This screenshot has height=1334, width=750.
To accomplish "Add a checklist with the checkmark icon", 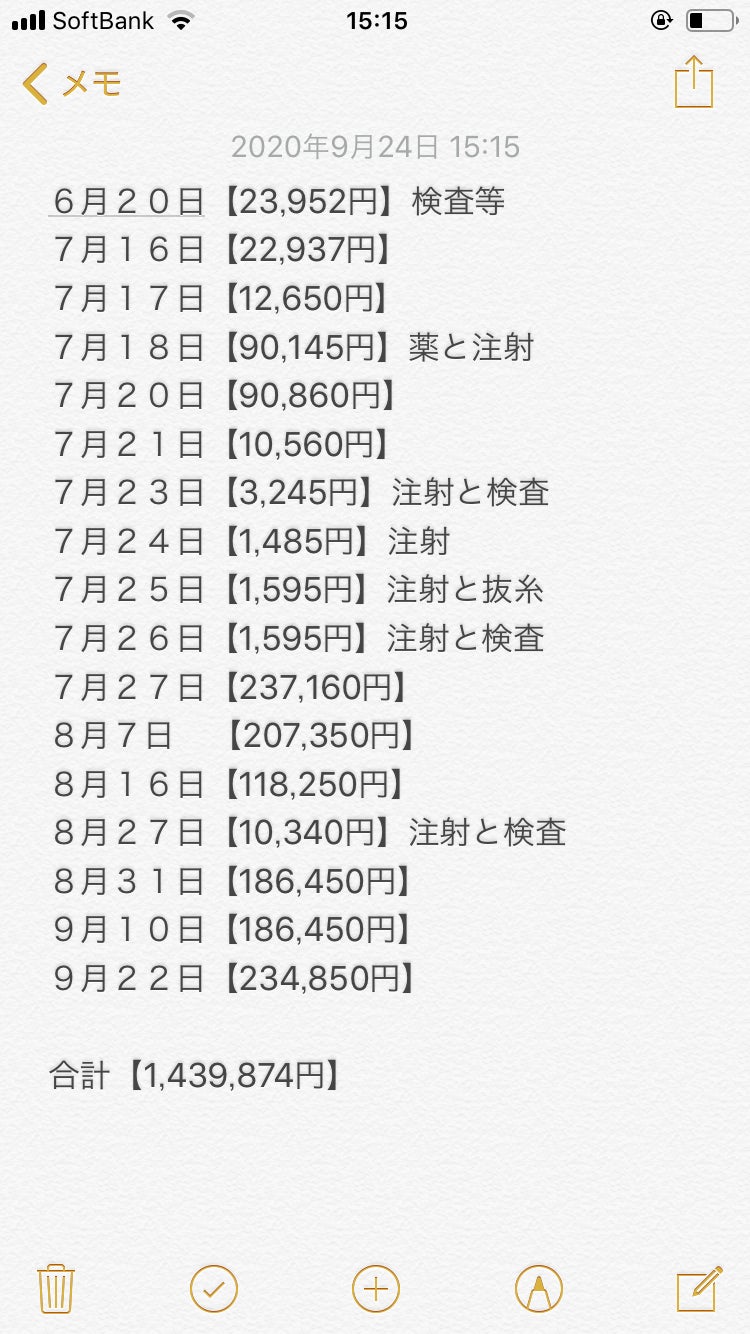I will (x=214, y=1288).
